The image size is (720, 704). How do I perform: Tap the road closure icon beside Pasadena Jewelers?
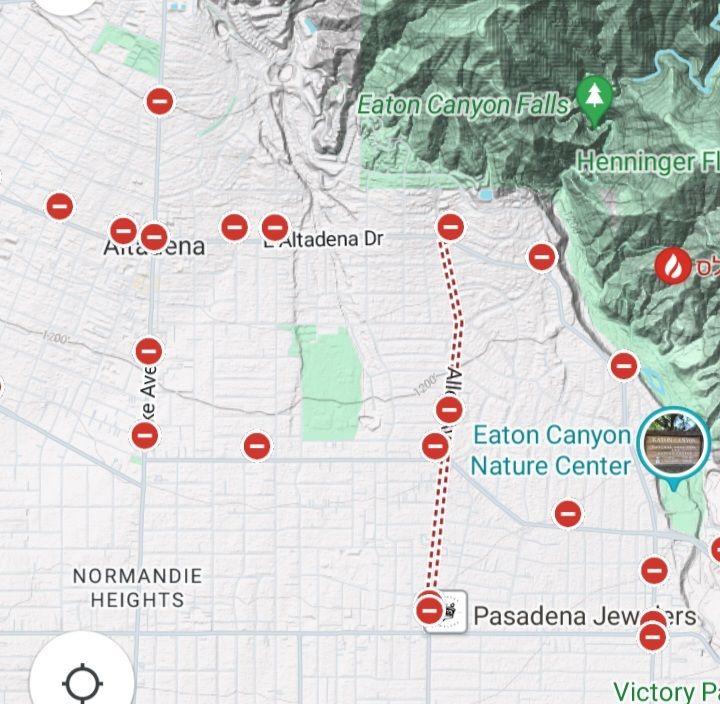click(x=430, y=609)
